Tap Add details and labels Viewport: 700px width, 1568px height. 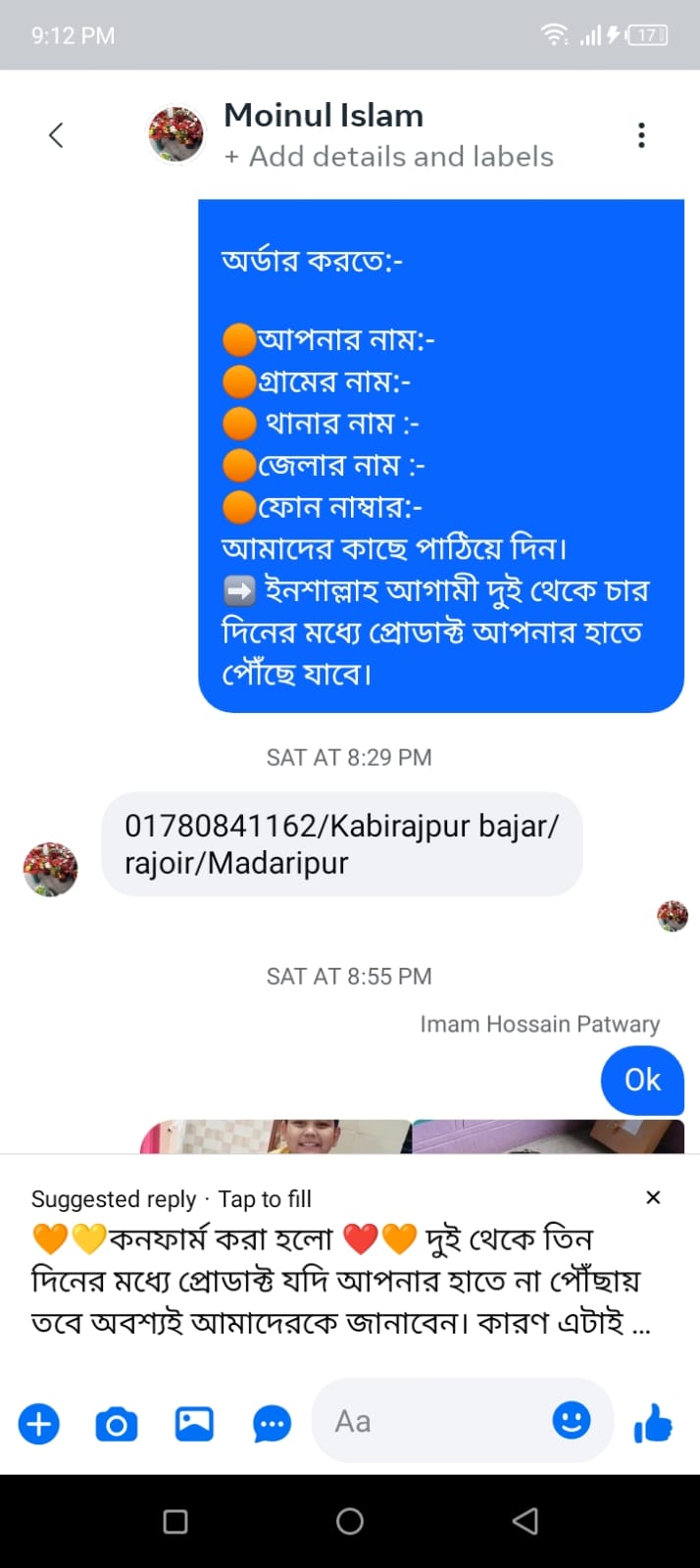(x=389, y=157)
